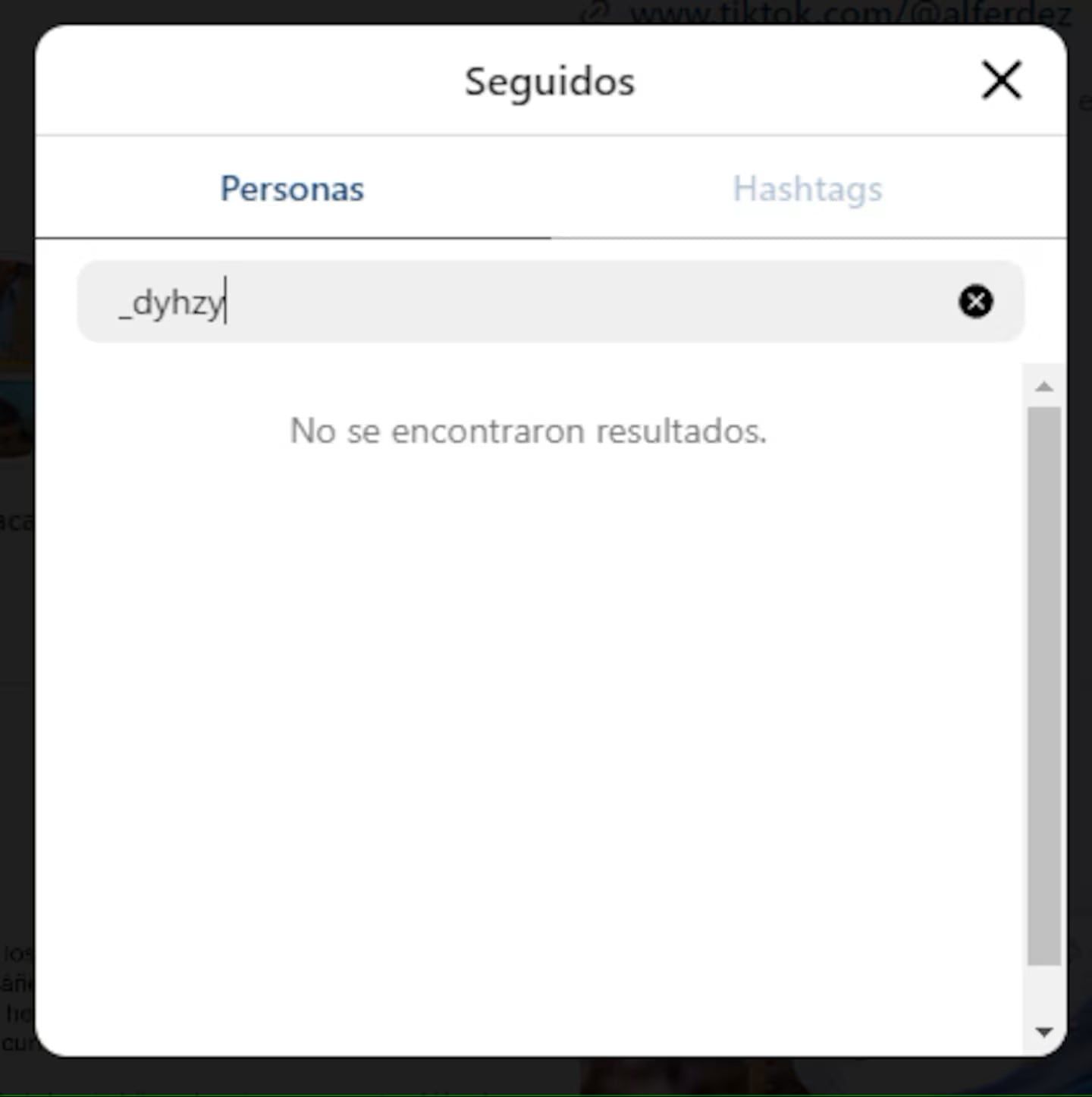Click inside the search input field
Image resolution: width=1092 pixels, height=1097 pixels.
click(531, 302)
